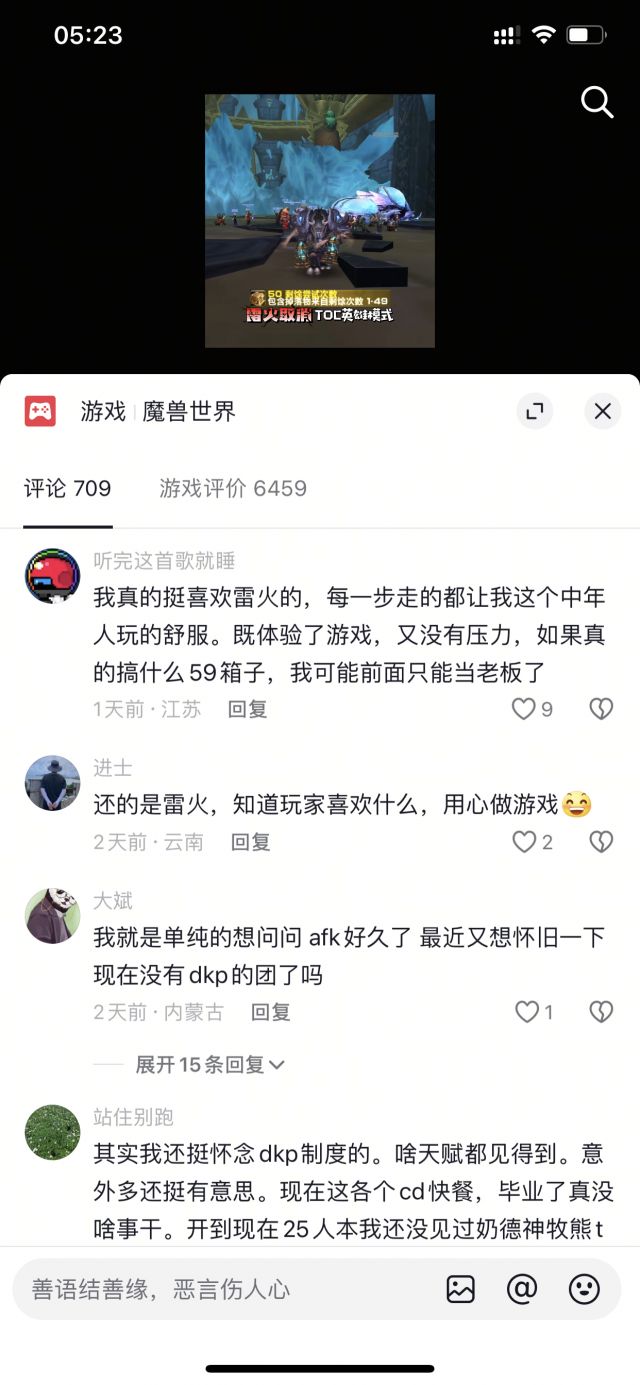Viewport: 640px width, 1385px height.
Task: Reply to 进士's comment
Action: click(250, 842)
